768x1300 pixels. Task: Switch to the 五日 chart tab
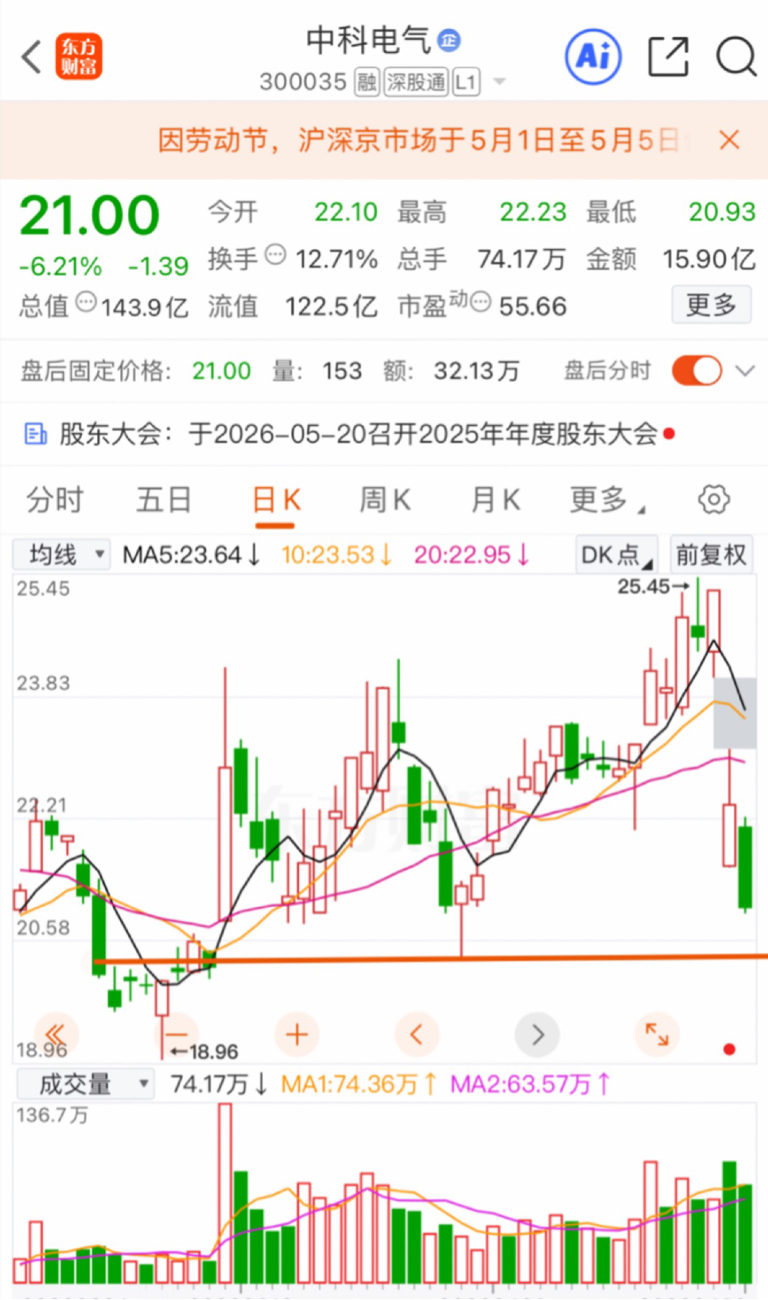[164, 500]
